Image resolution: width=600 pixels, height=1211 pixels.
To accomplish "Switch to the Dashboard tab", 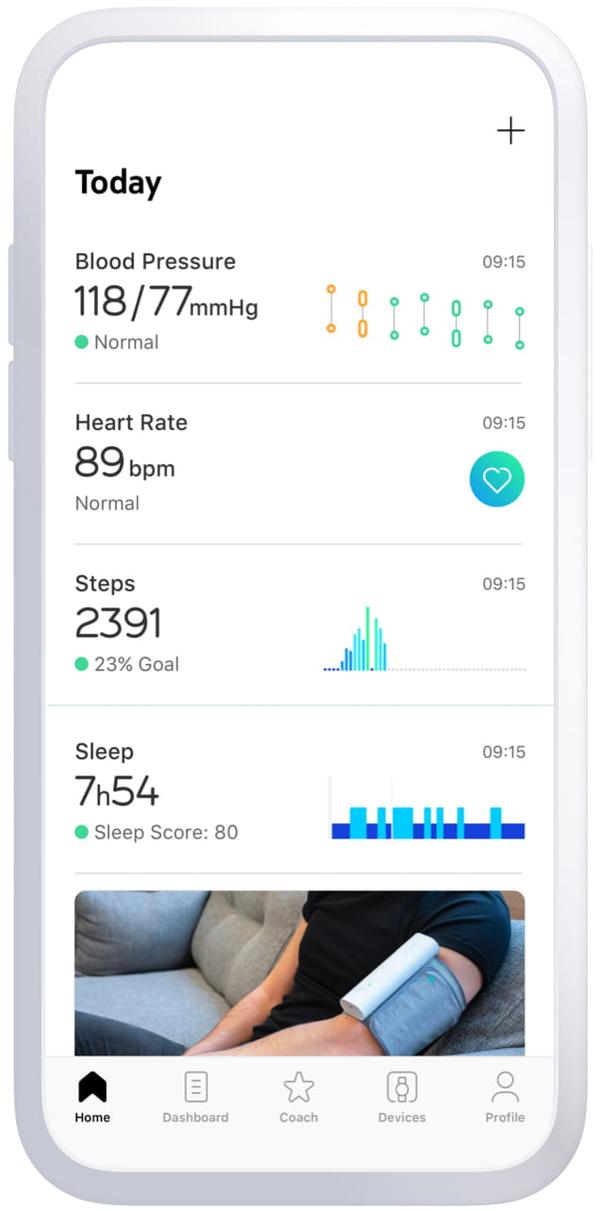I will [x=196, y=1097].
